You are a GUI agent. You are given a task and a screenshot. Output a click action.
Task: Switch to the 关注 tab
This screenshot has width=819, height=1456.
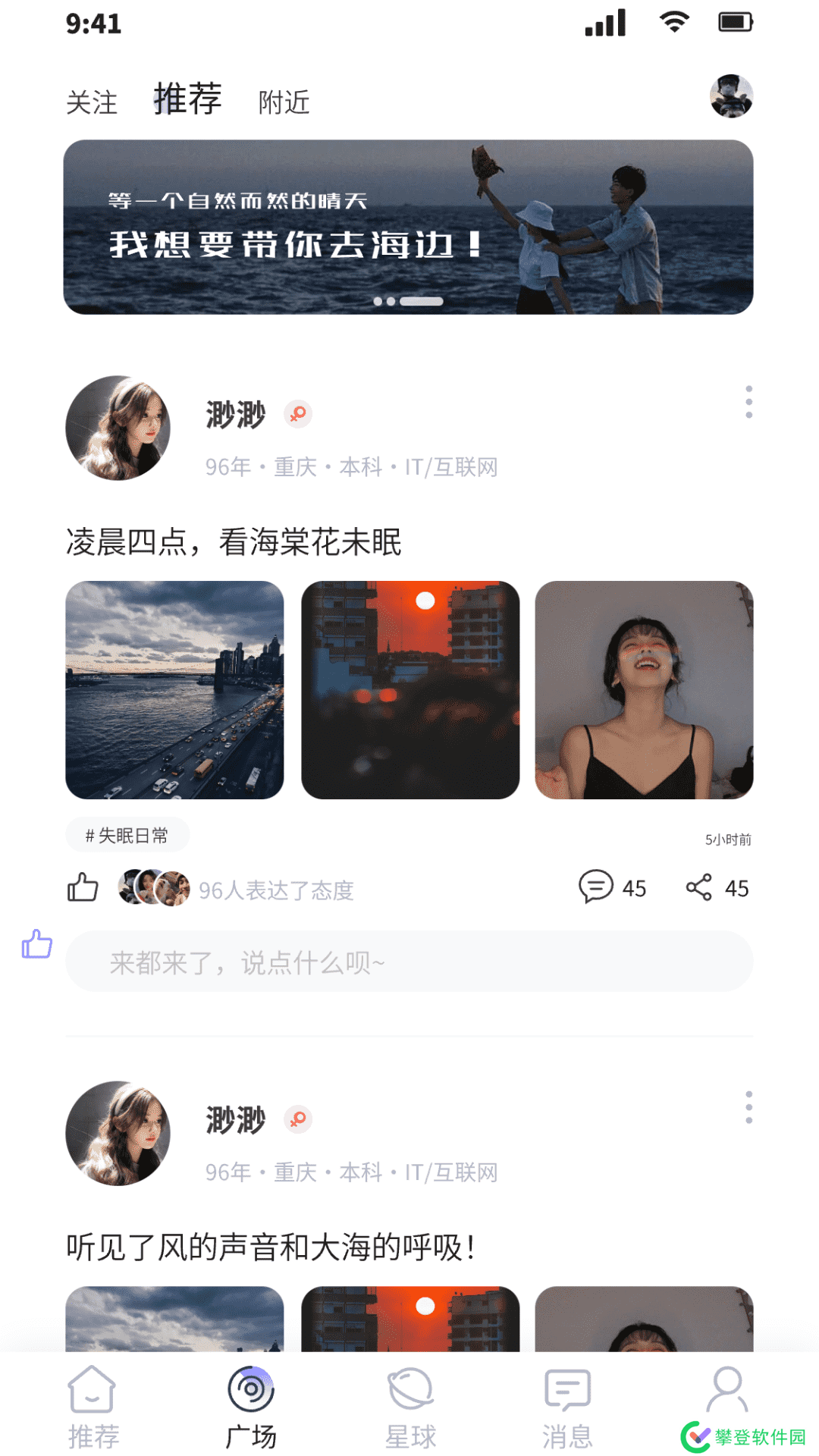pos(92,102)
